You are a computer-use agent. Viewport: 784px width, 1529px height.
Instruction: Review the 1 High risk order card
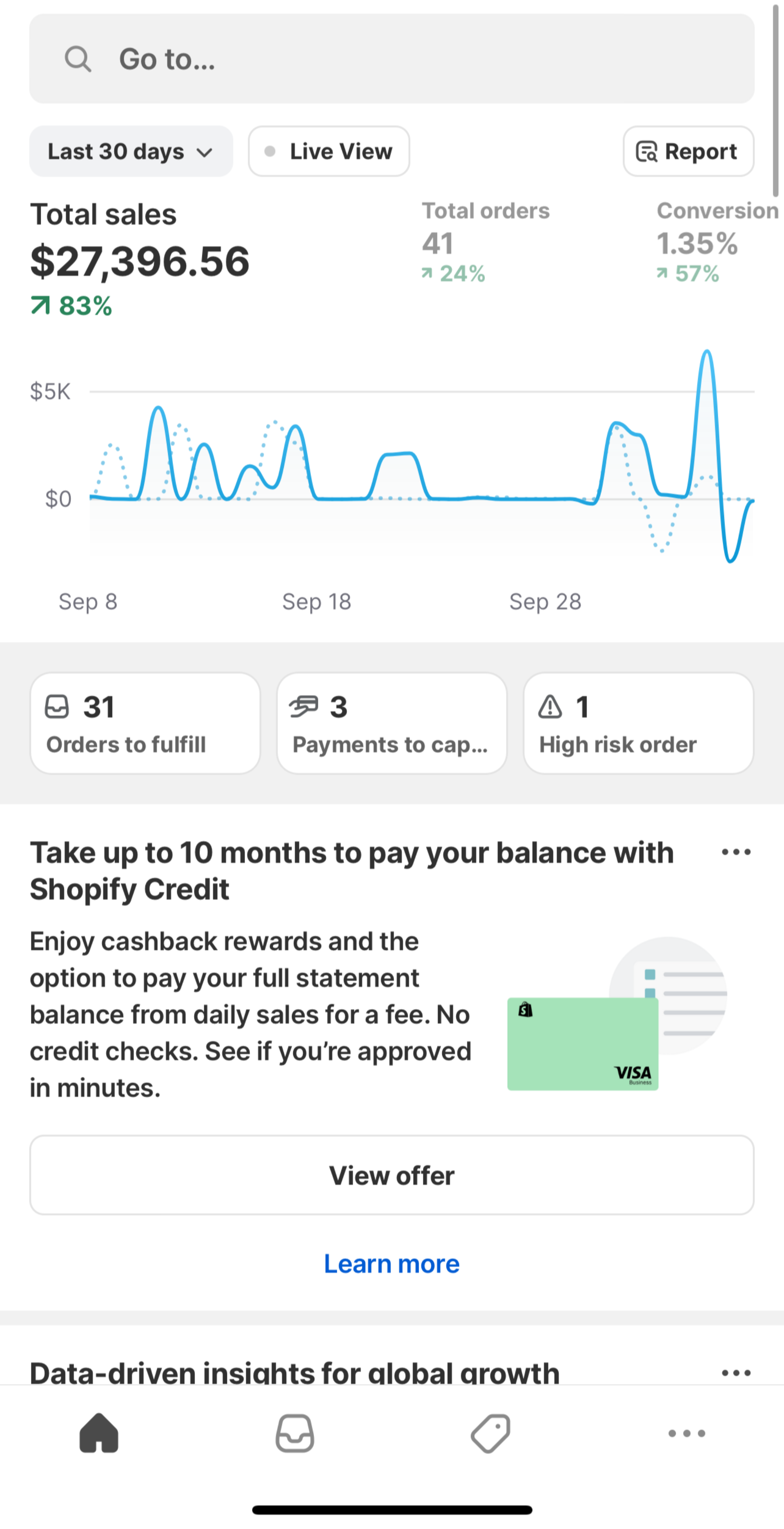[638, 723]
